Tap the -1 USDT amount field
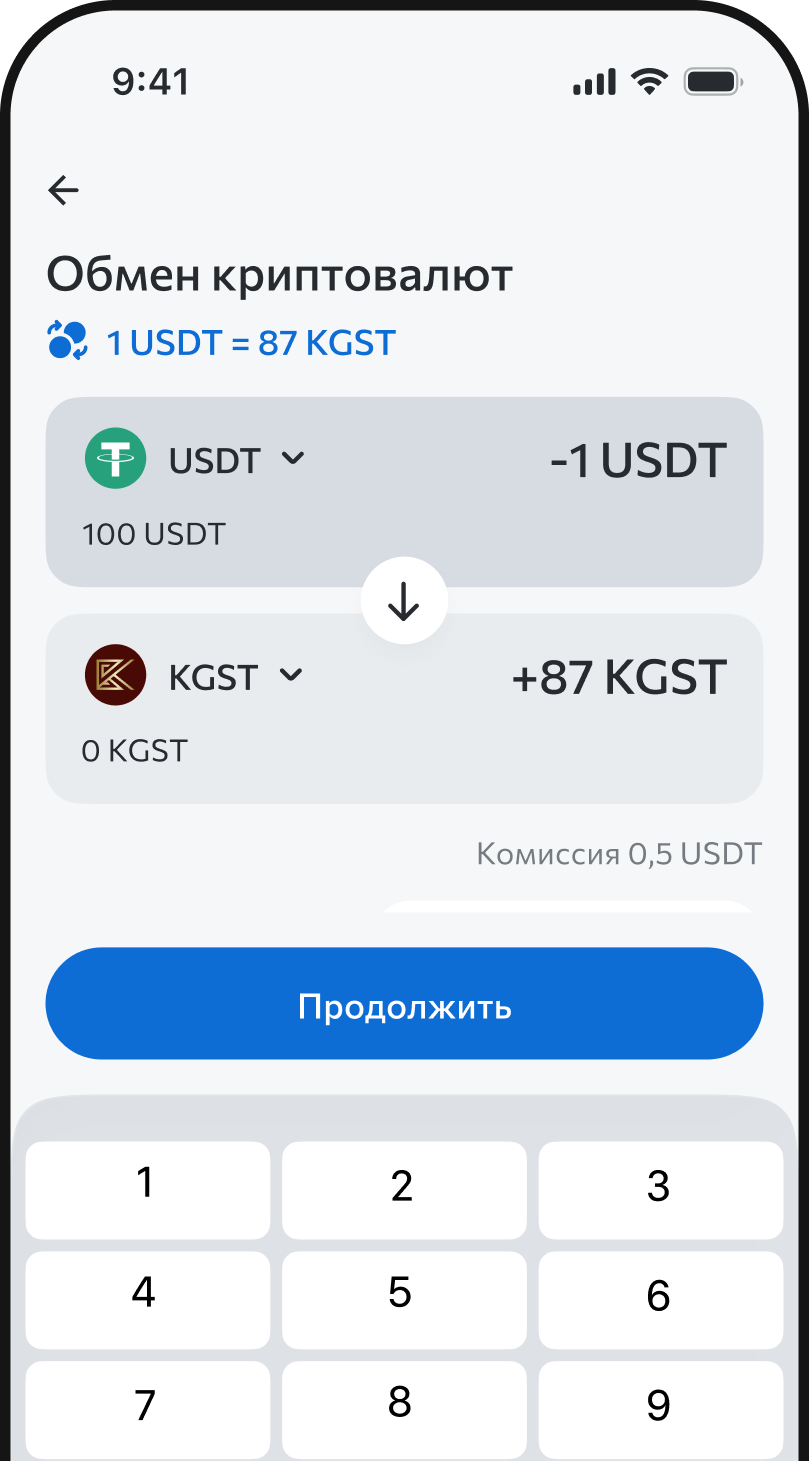Screen dimensions: 810x1461 pyautogui.click(x=638, y=461)
